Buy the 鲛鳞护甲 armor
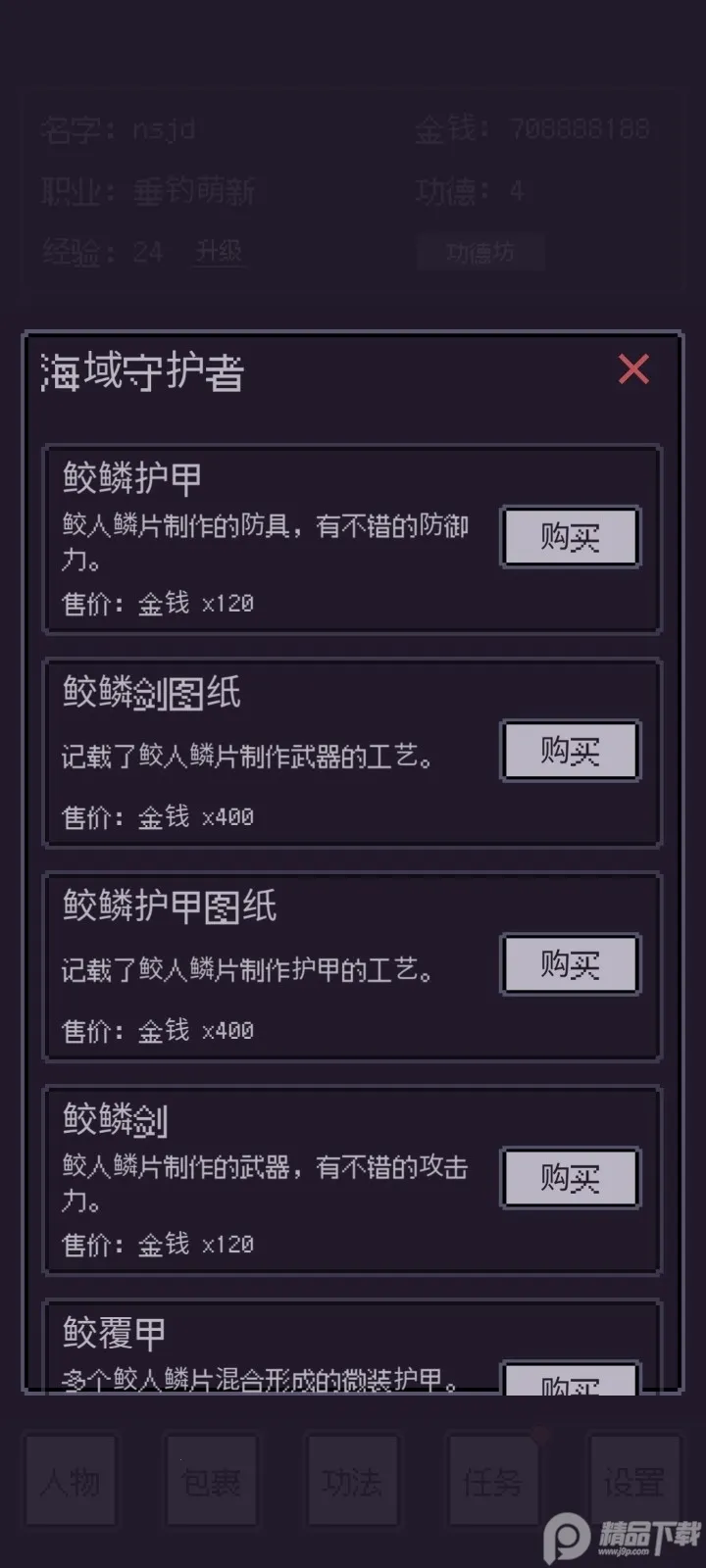 point(570,536)
